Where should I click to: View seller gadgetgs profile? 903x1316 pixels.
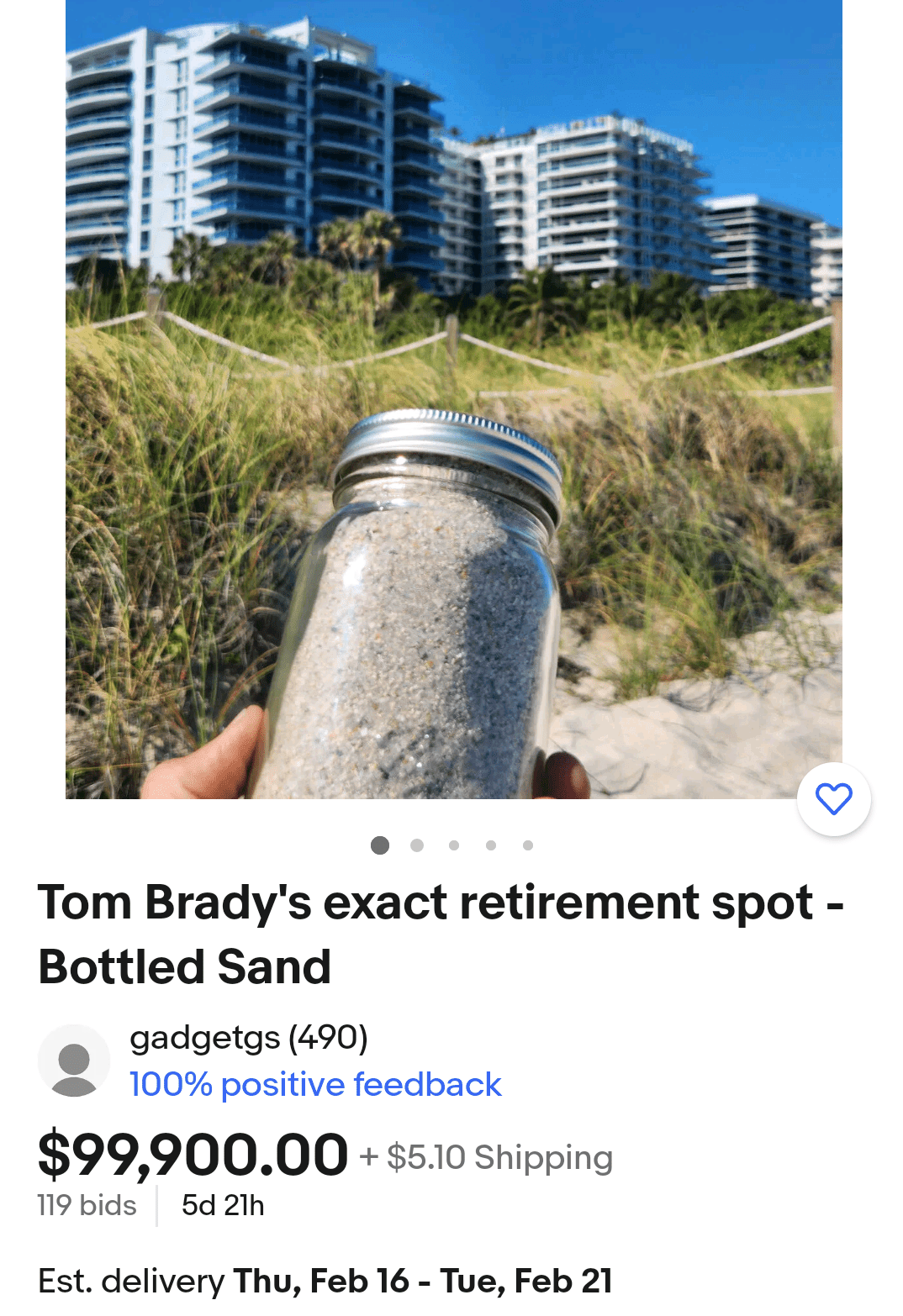coord(248,1038)
